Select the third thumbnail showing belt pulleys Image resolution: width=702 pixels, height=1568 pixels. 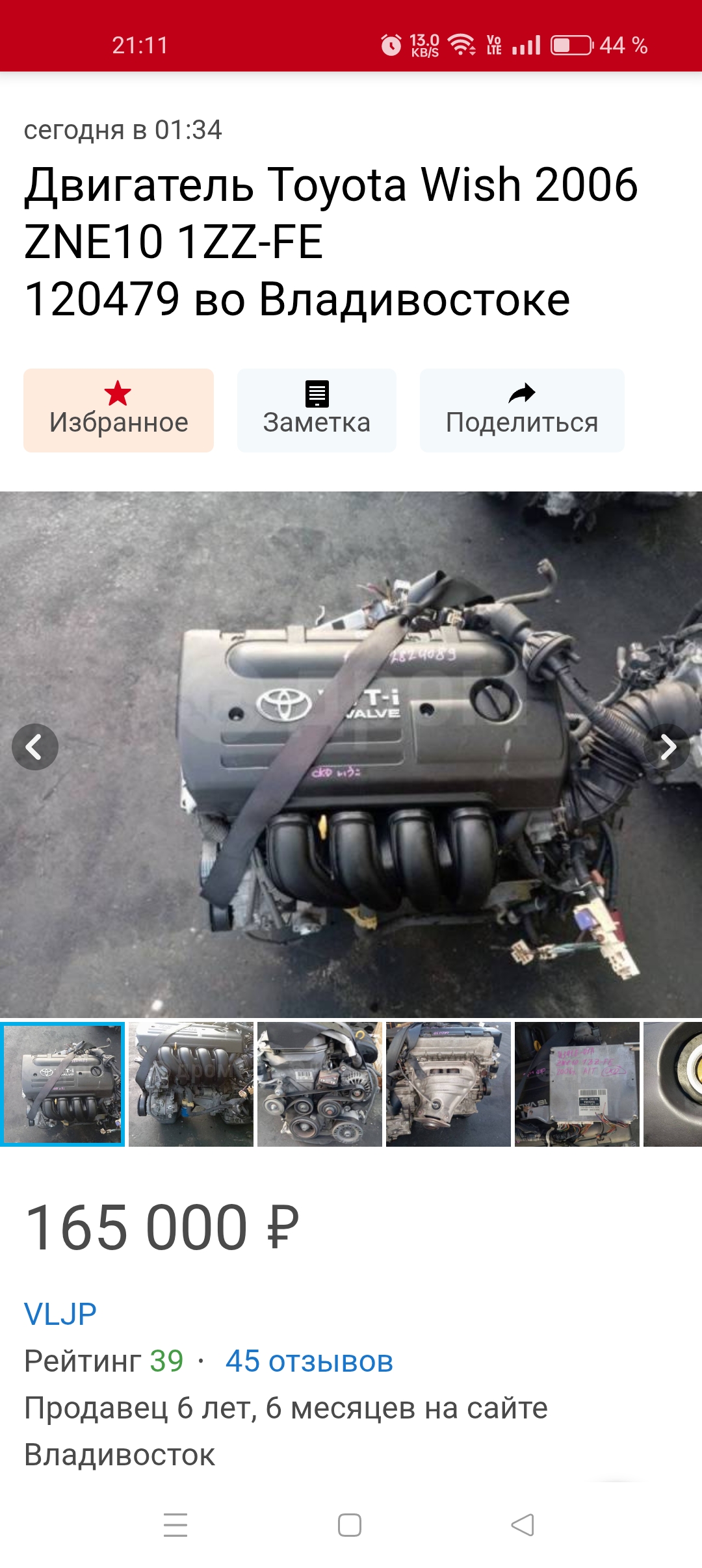point(320,1084)
